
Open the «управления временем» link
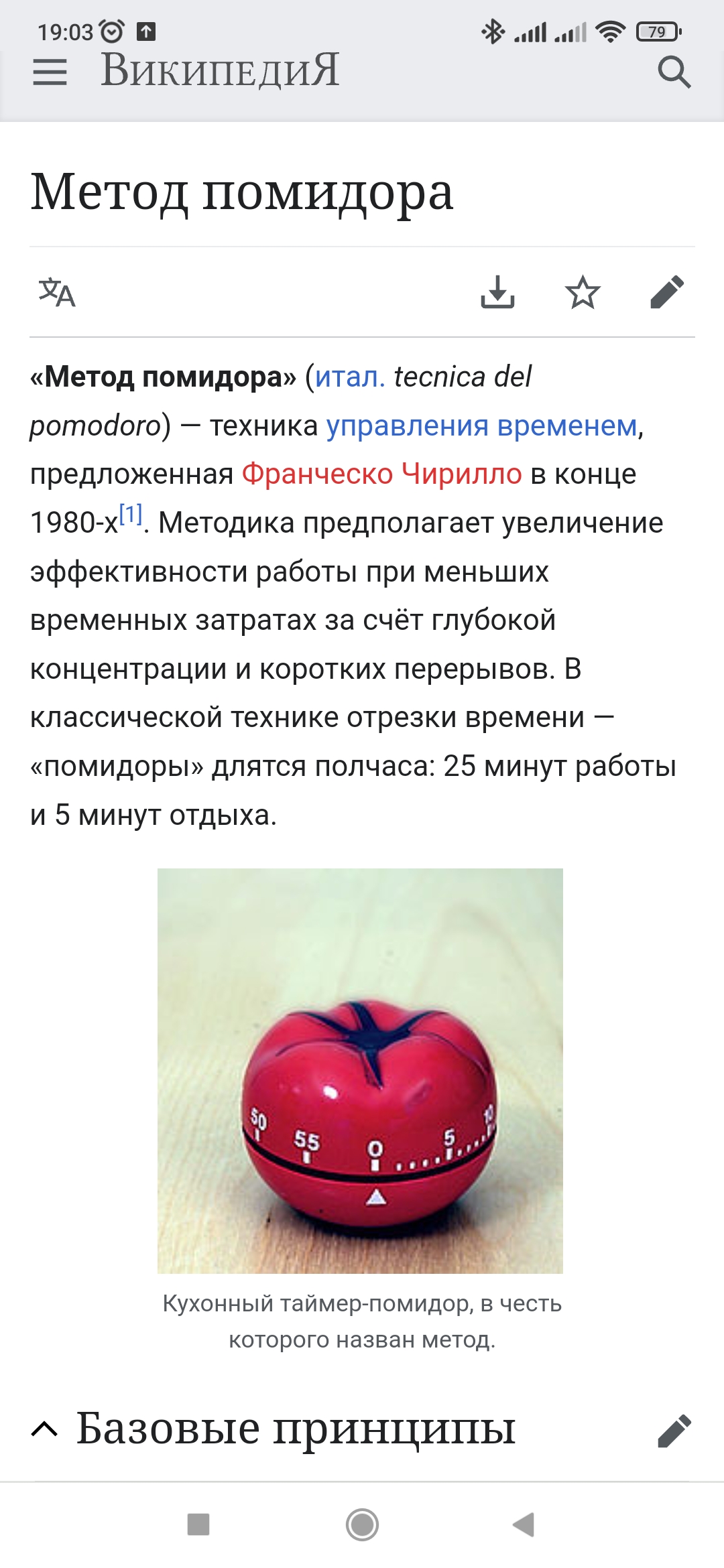point(481,426)
